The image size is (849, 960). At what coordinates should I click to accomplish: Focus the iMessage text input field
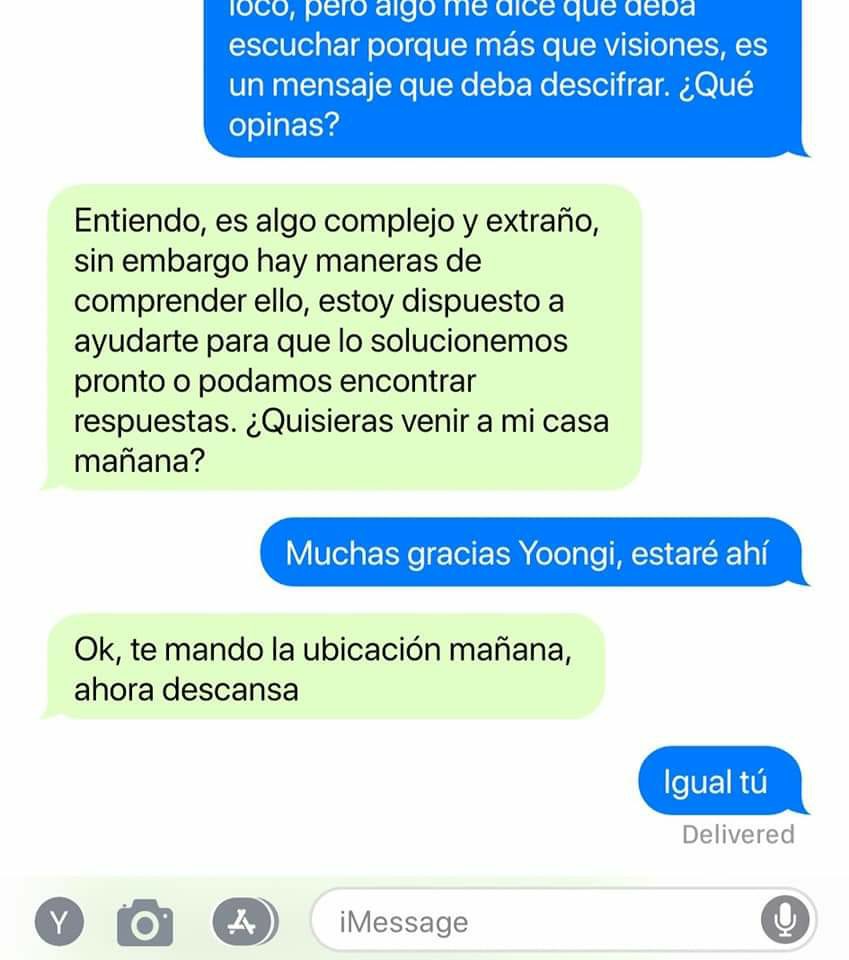coord(500,921)
